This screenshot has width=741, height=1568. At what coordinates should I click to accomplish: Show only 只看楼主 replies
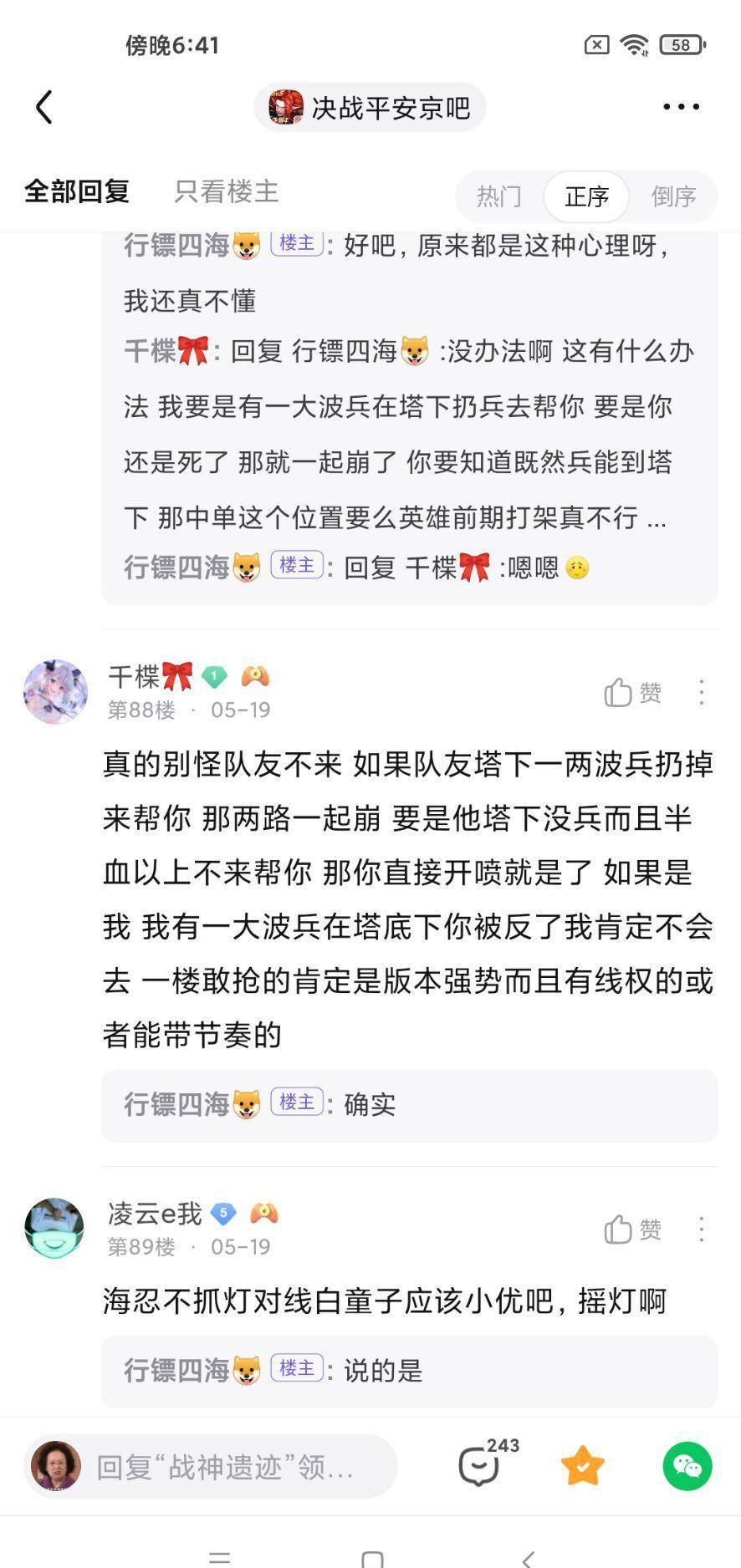point(226,191)
